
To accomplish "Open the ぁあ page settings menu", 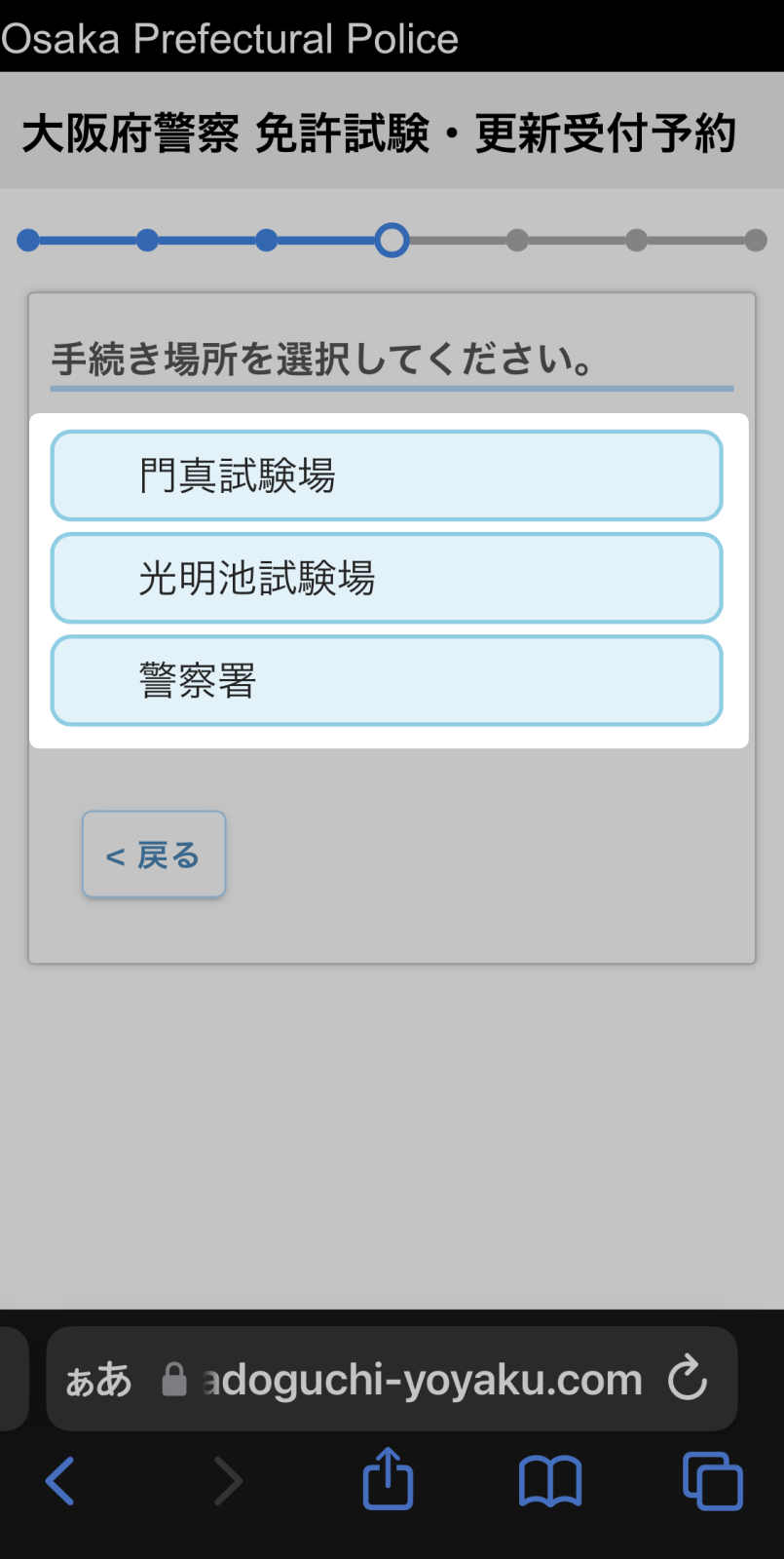I will pyautogui.click(x=98, y=1380).
